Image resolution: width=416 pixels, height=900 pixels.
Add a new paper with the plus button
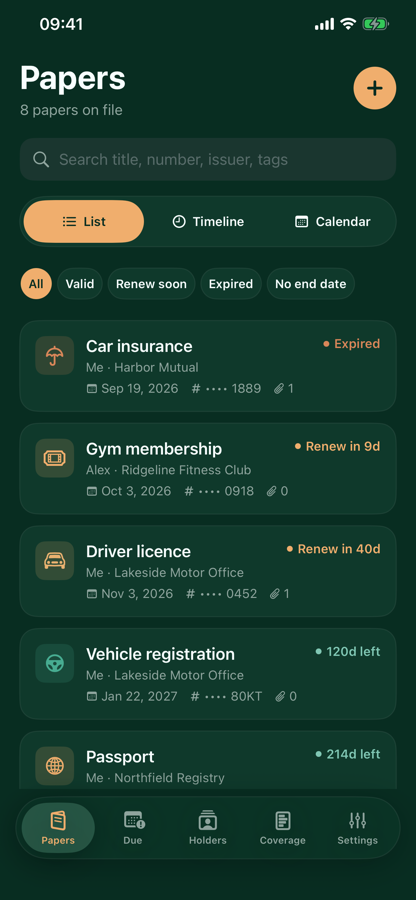[374, 88]
